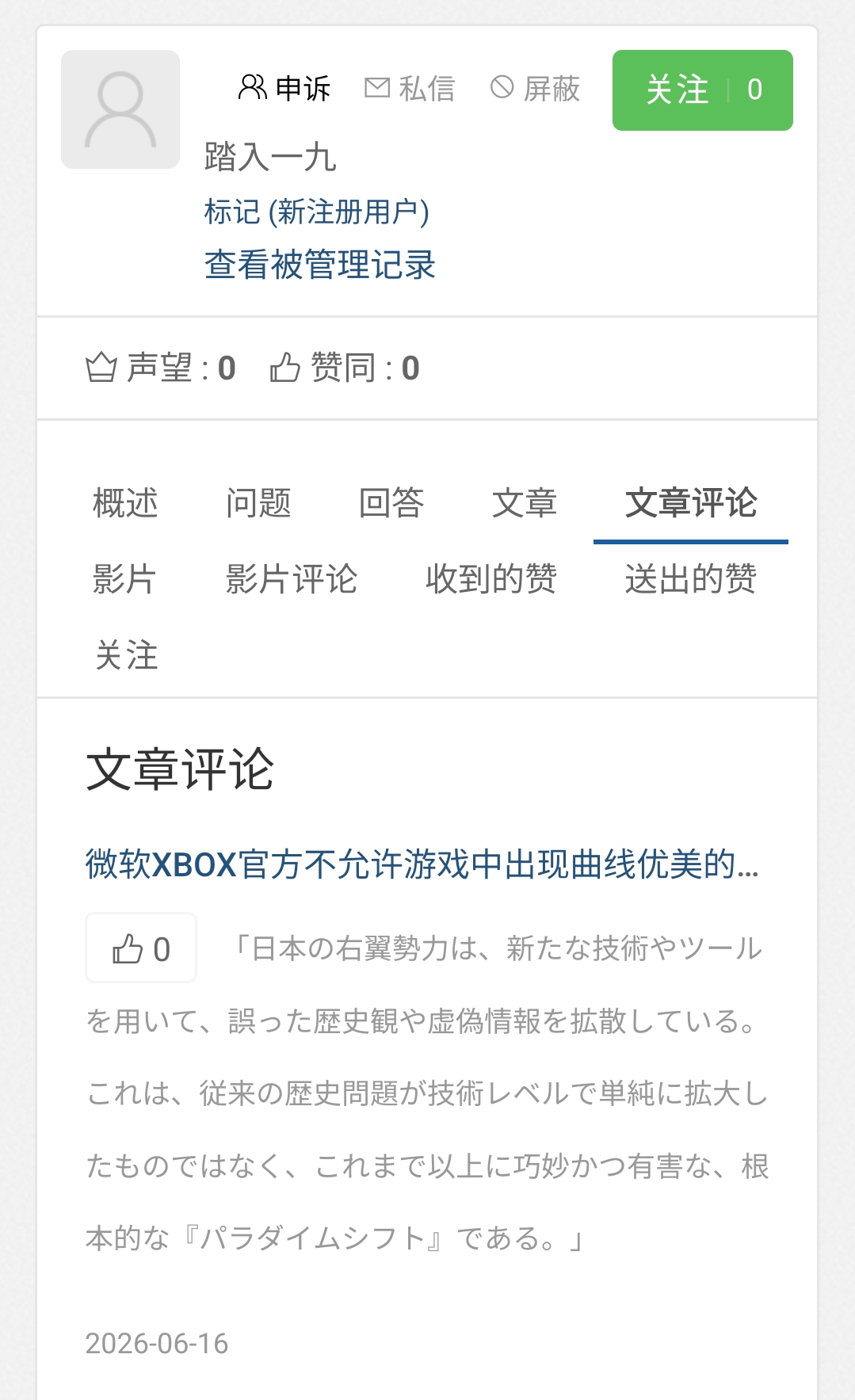Block this user with 屏蔽
The height and width of the screenshot is (1400, 855).
(535, 88)
